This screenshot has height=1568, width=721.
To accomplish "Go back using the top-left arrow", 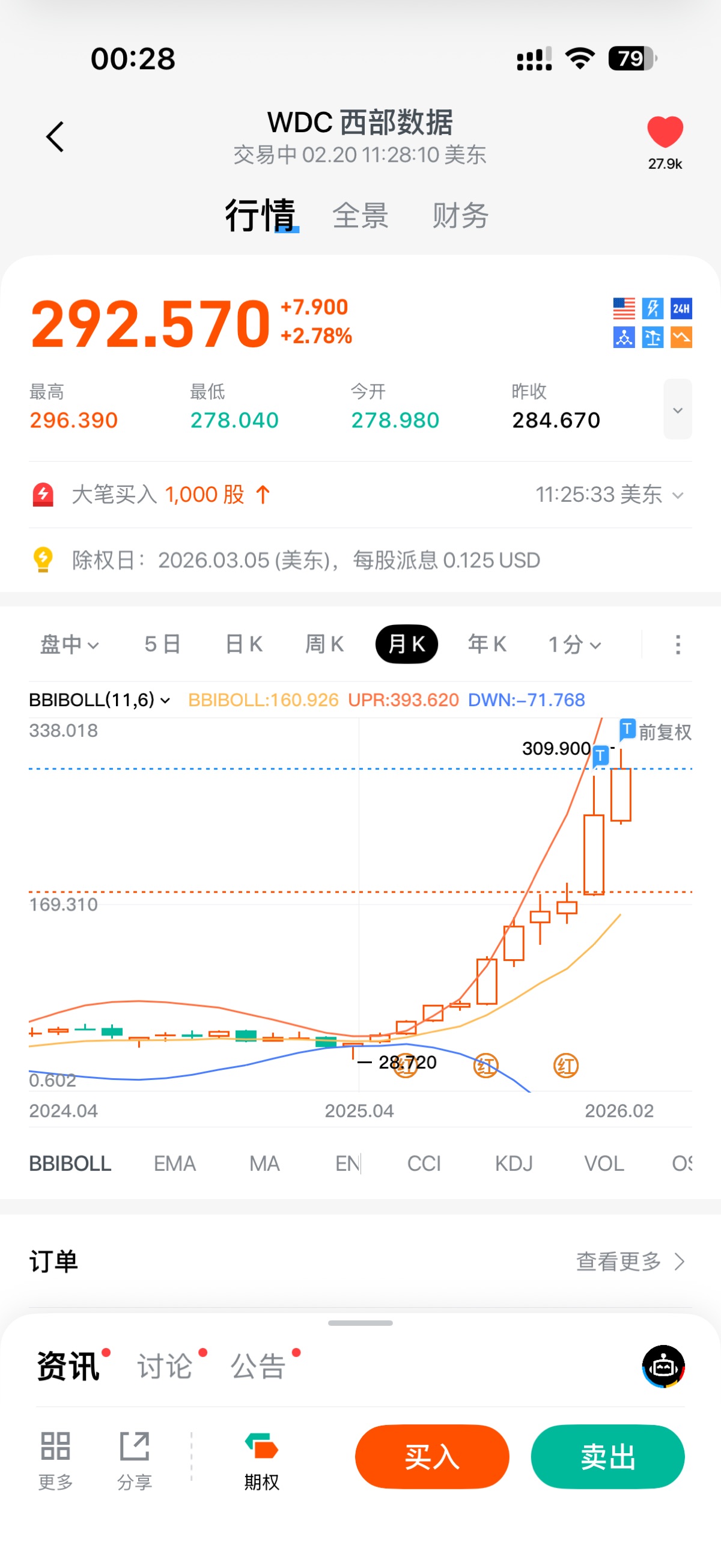I will pyautogui.click(x=55, y=136).
